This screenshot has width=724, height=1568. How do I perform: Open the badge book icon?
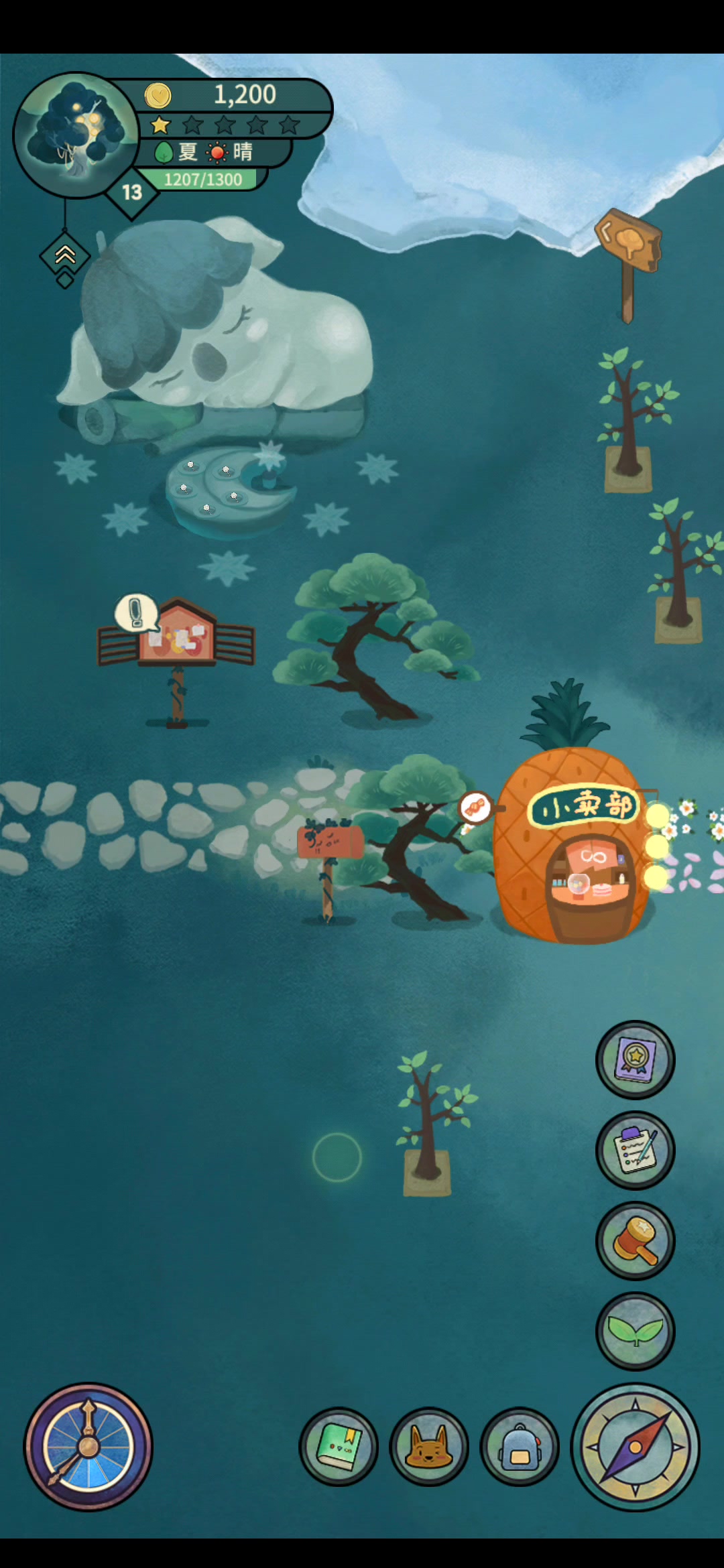635,1059
